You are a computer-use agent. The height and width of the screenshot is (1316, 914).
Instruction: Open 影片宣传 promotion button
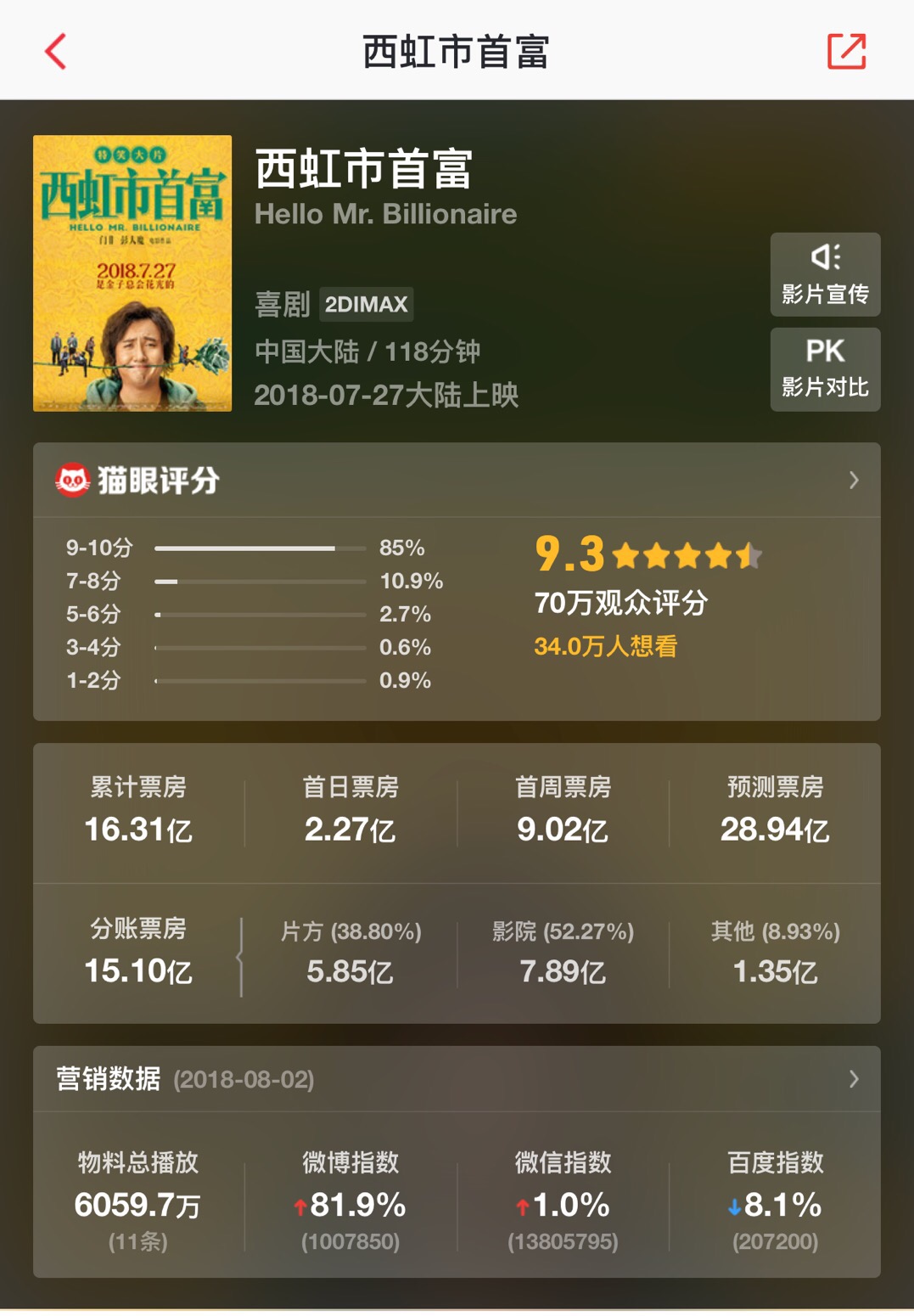(824, 274)
